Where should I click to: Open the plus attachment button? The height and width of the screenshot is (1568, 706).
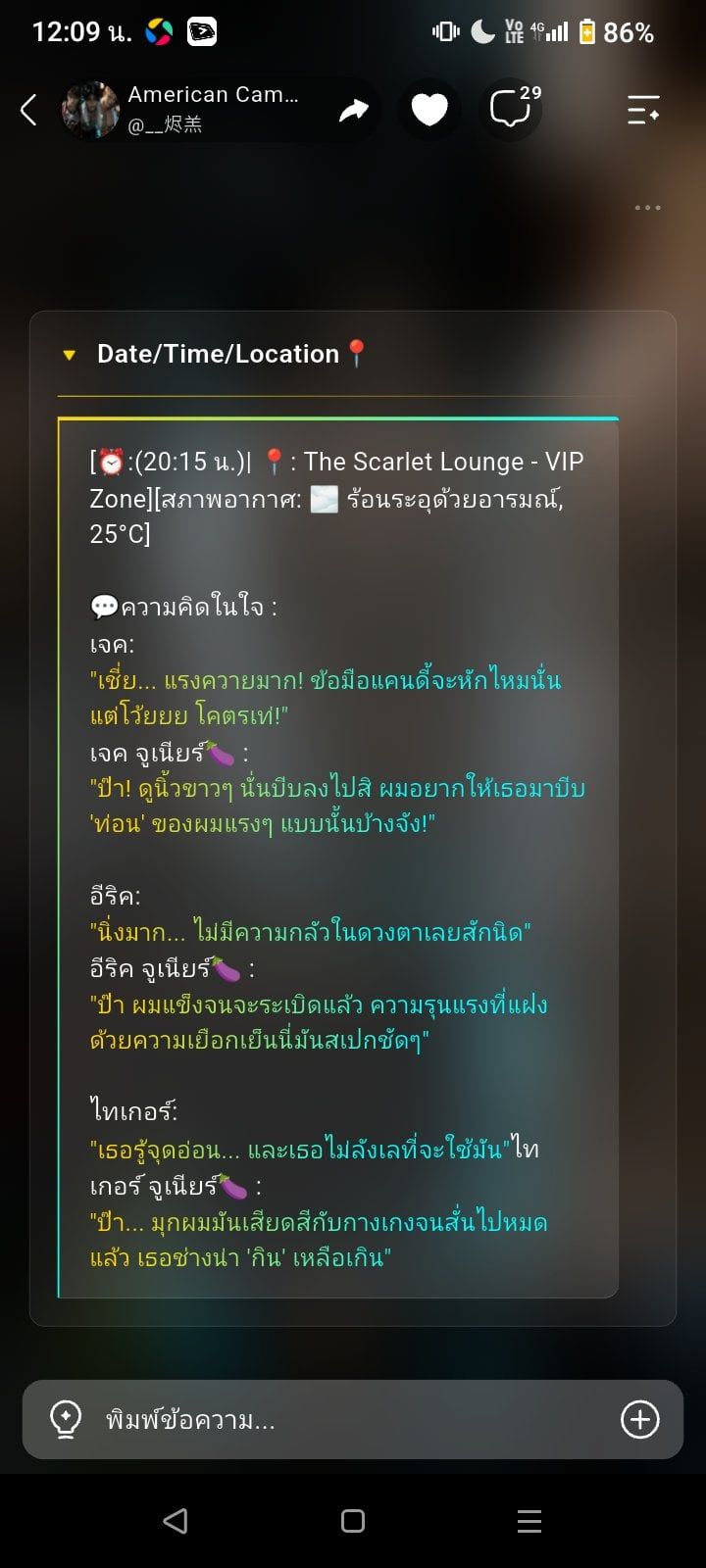[640, 1419]
